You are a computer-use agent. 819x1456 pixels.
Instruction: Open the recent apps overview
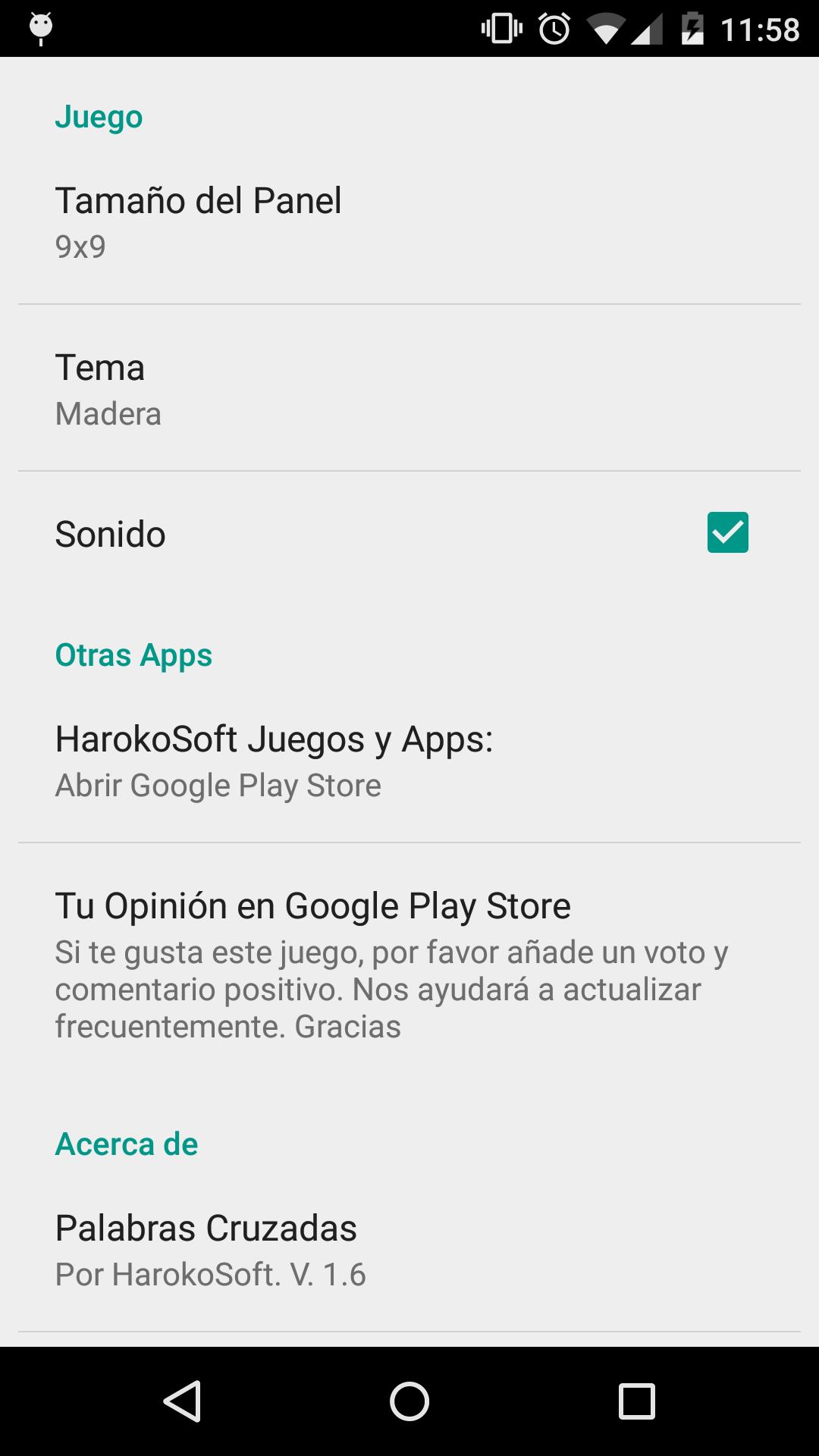point(637,1401)
